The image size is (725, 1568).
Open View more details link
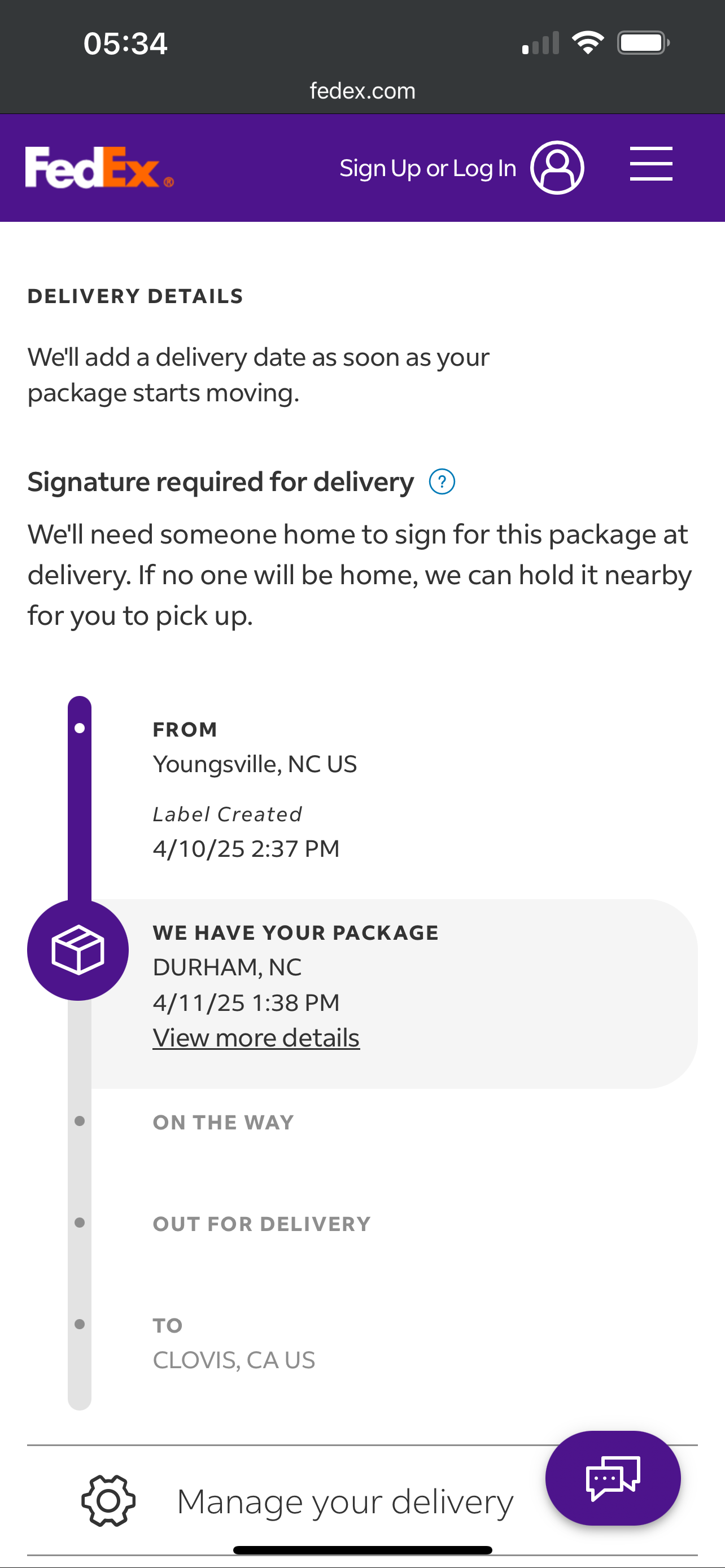coord(256,1038)
